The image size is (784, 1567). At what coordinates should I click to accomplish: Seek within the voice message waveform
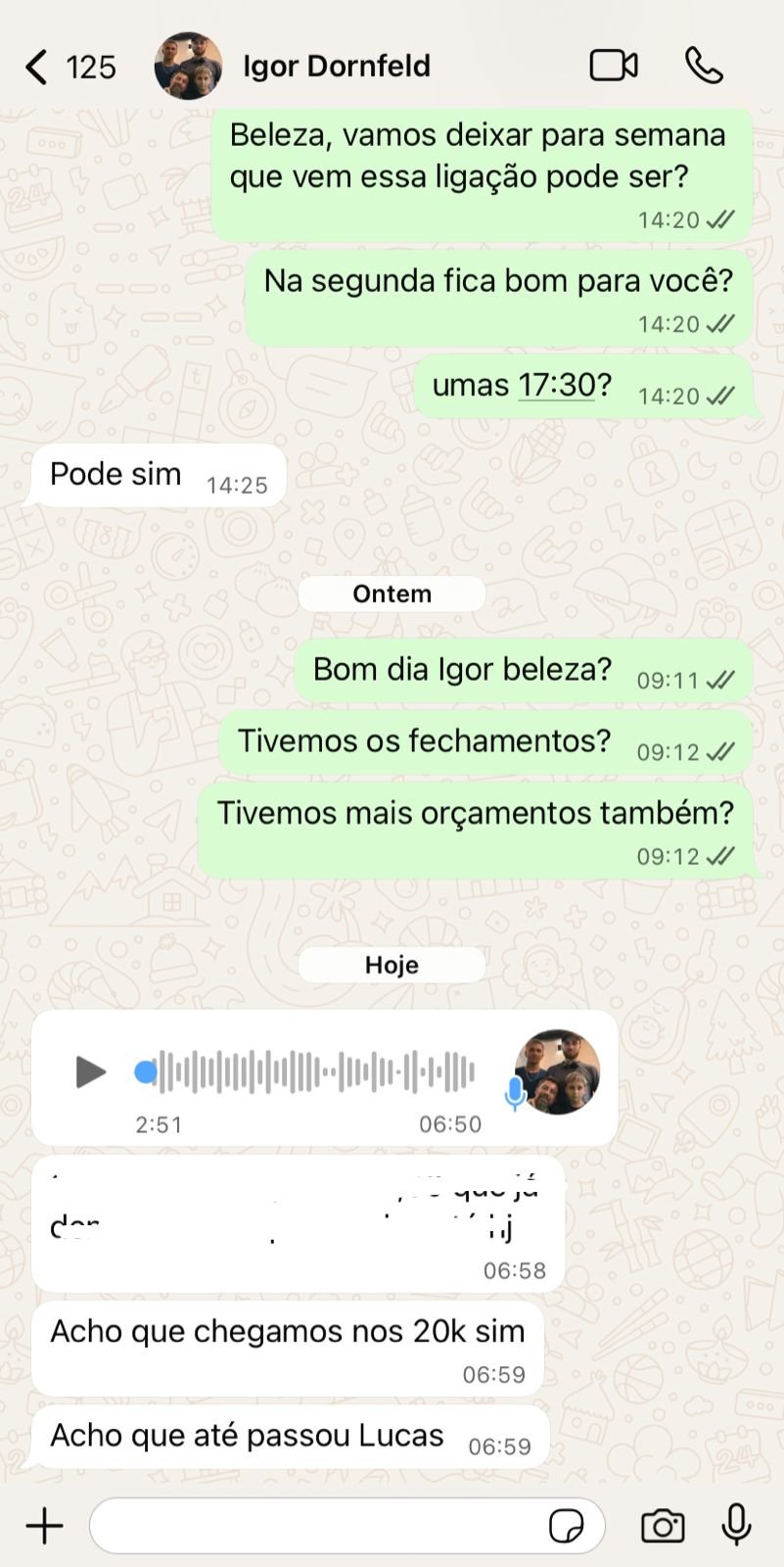pos(313,1071)
